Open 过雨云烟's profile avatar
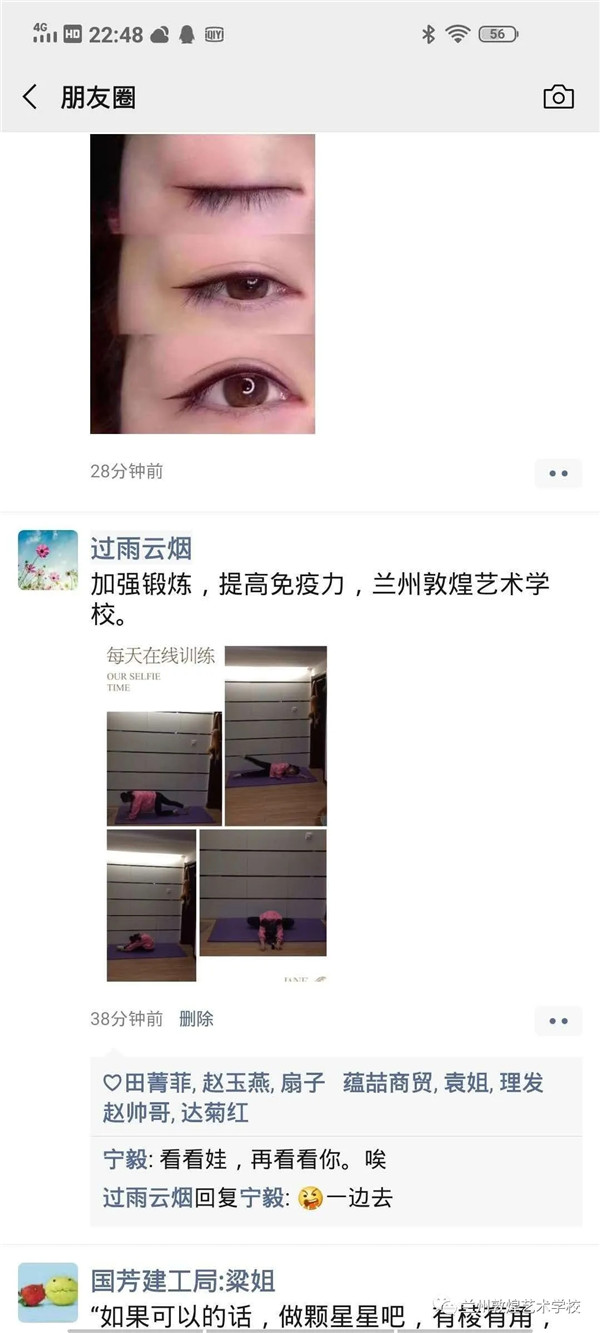Screen dimensions: 600x1333 point(47,560)
